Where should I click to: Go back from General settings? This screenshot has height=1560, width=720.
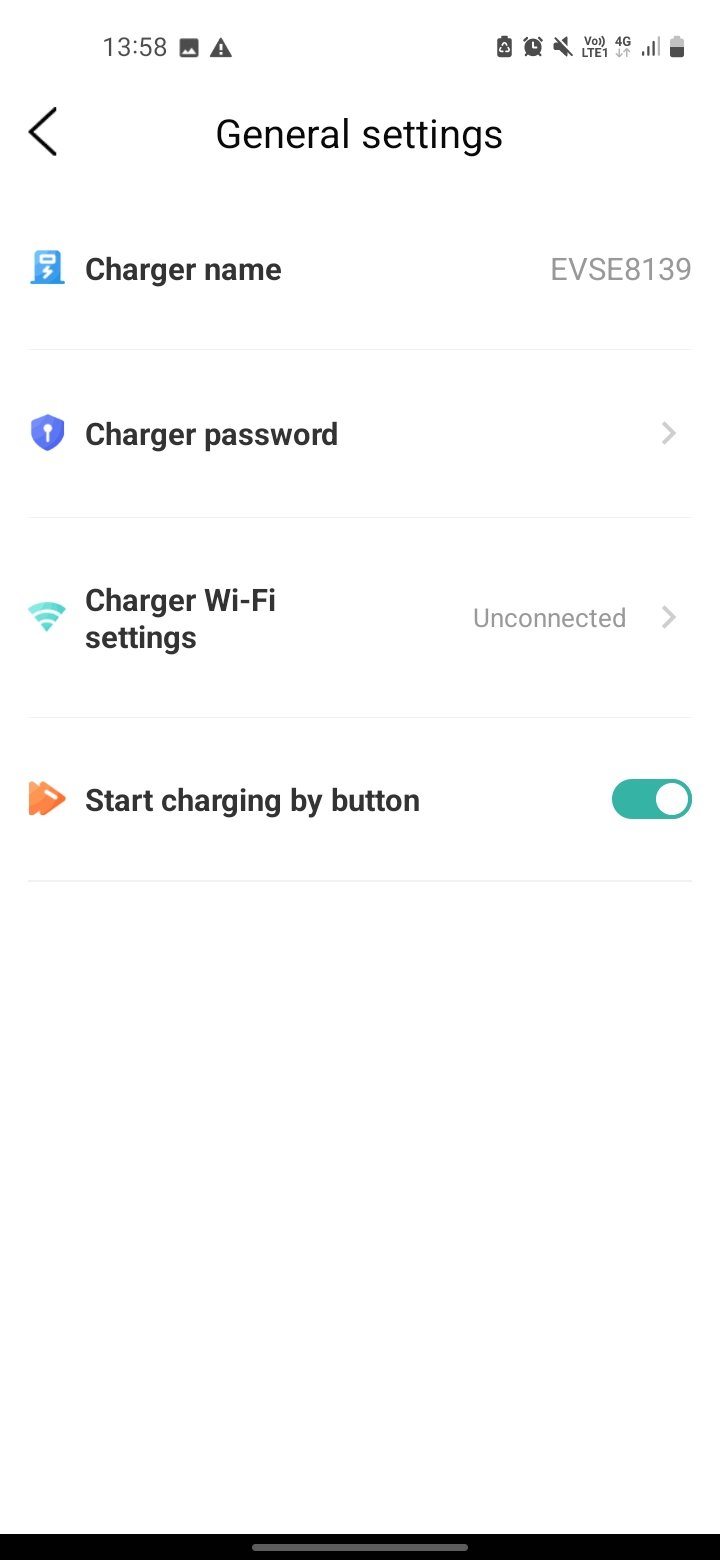(43, 132)
